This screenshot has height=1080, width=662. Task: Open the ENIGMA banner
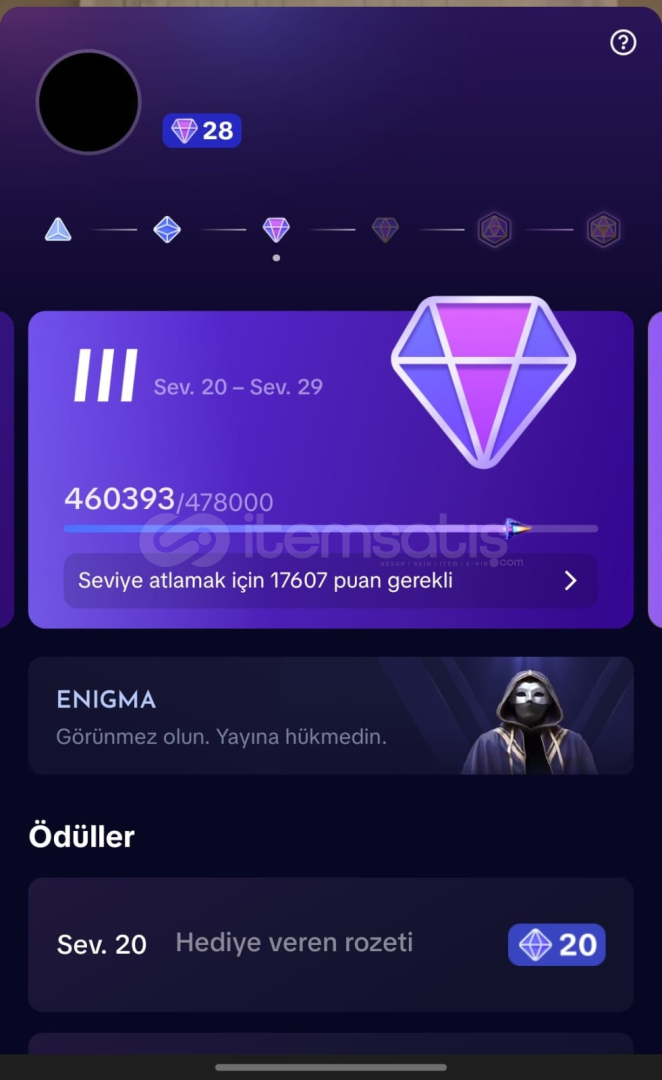330,716
